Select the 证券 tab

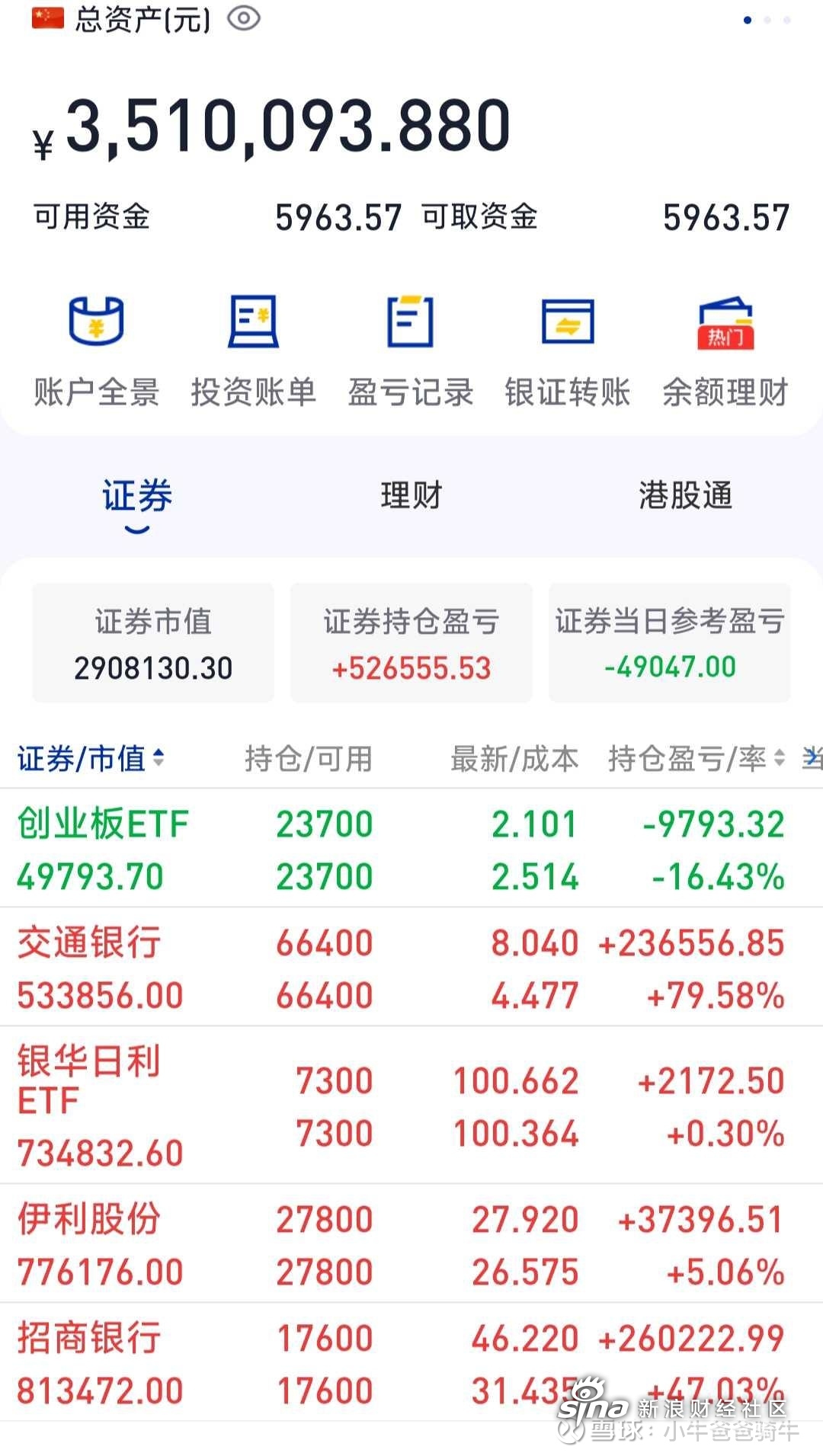coord(137,496)
